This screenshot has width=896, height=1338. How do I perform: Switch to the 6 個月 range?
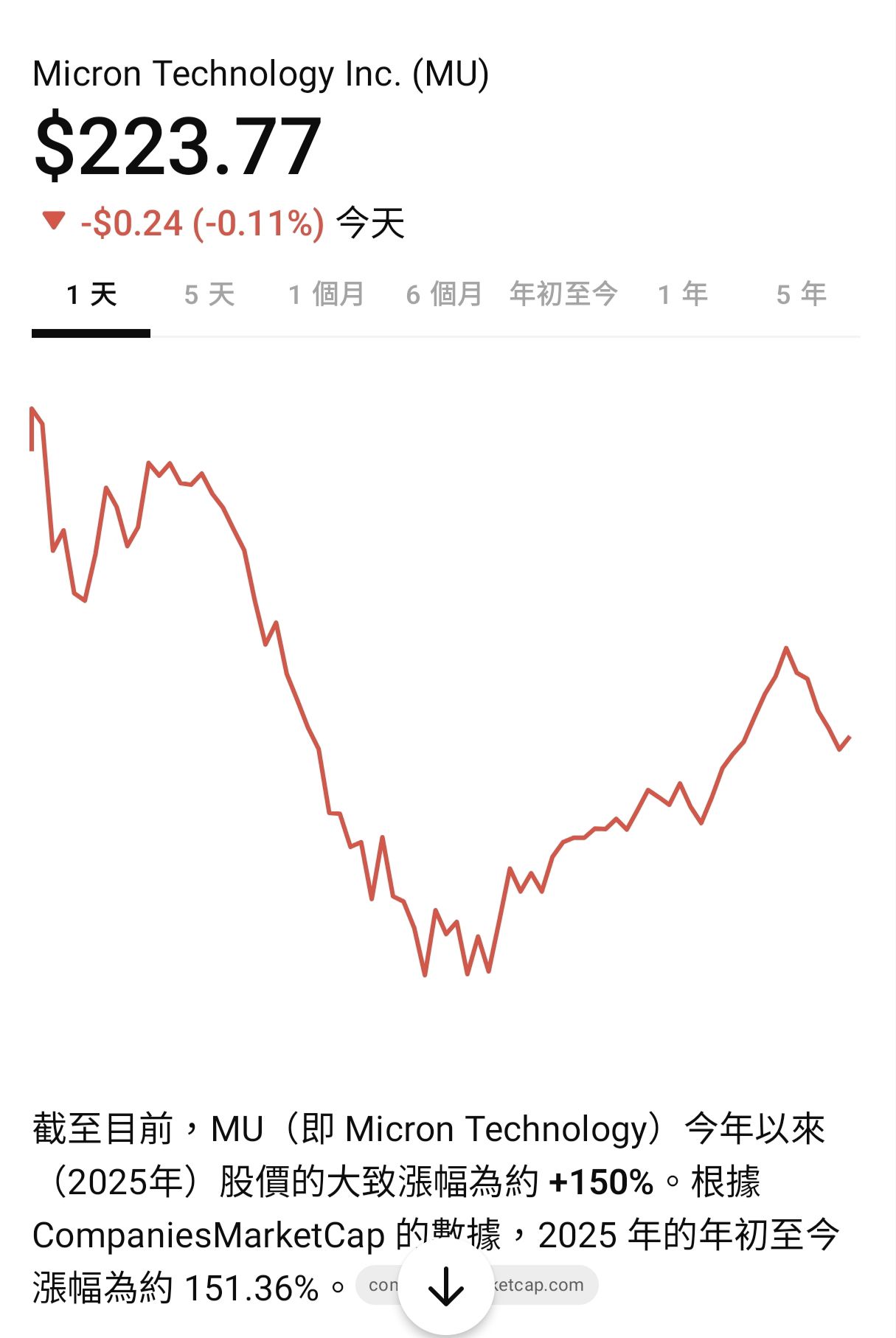coord(444,295)
